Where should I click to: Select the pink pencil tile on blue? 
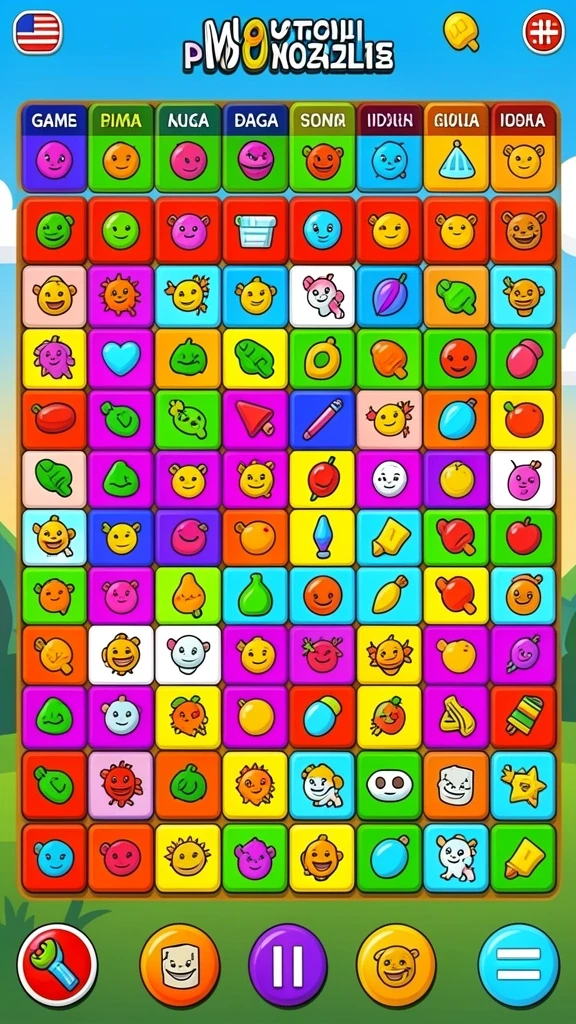tap(322, 420)
